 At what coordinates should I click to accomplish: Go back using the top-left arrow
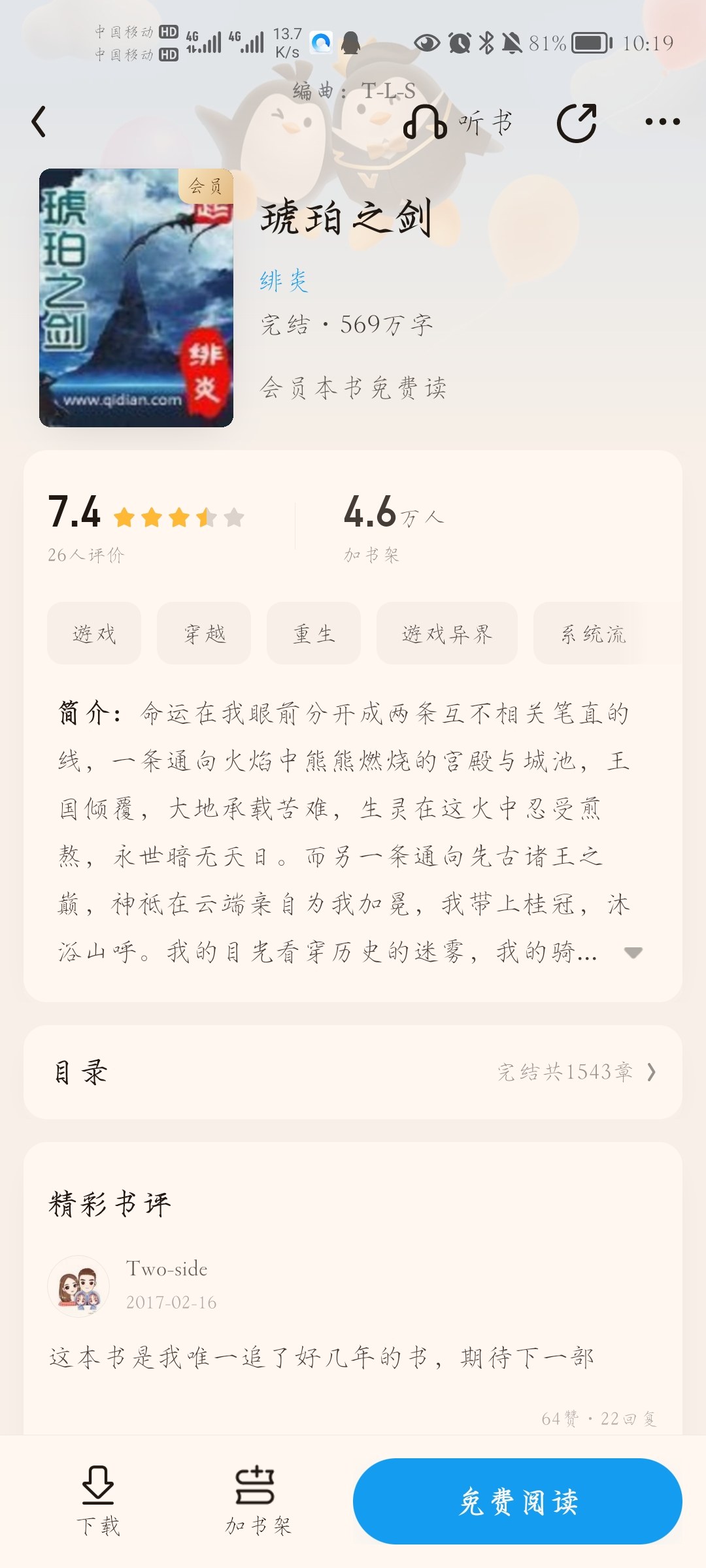(39, 122)
